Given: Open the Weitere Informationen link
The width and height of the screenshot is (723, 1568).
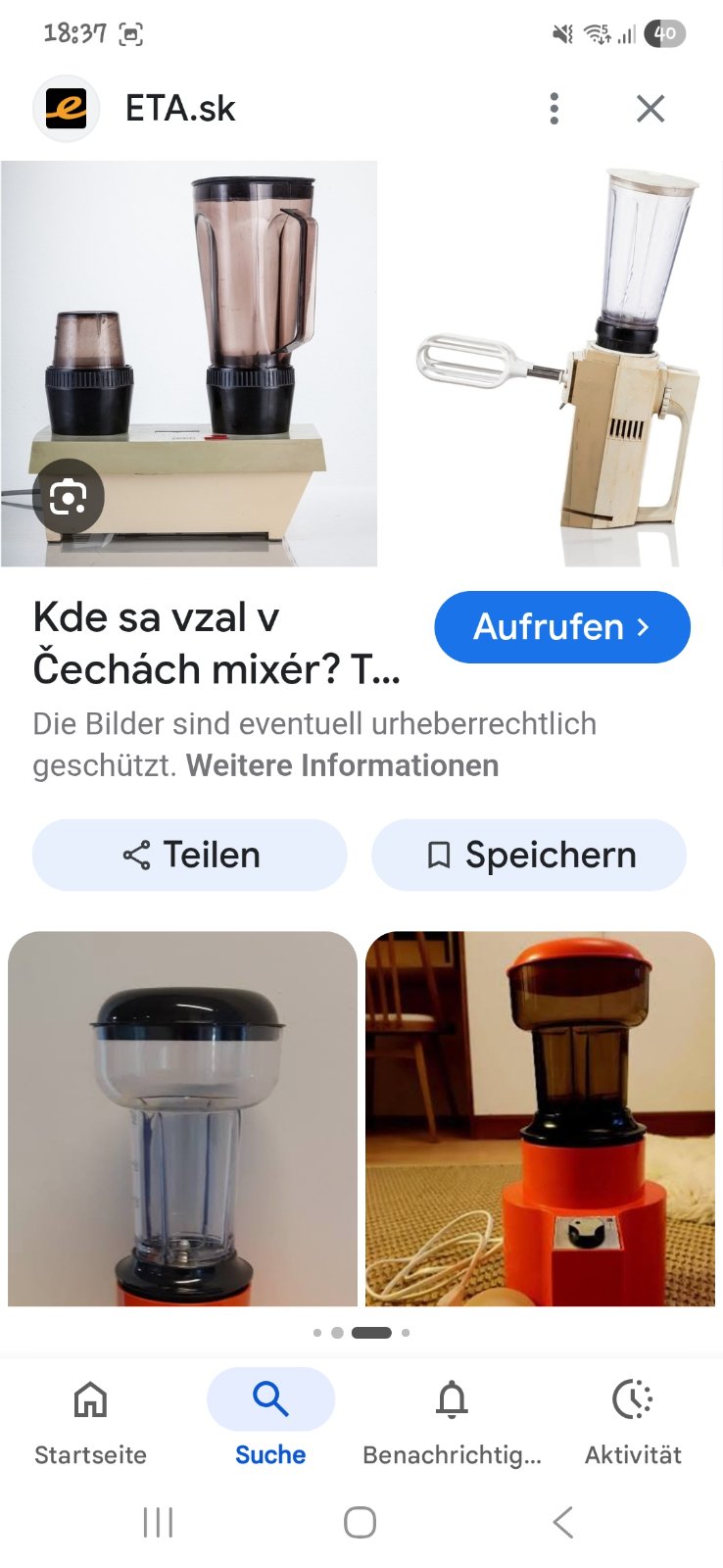Looking at the screenshot, I should [342, 765].
